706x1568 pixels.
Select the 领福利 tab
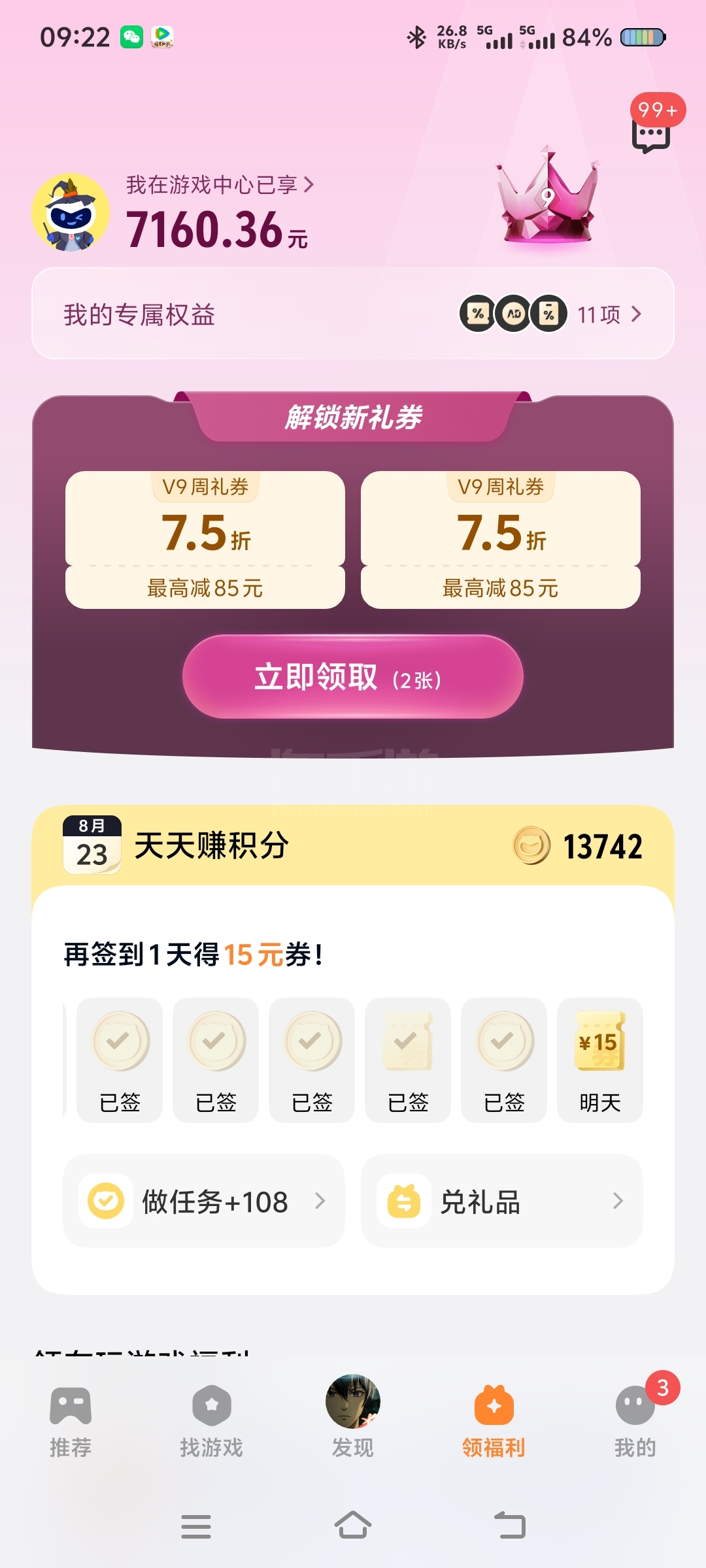[x=494, y=1422]
